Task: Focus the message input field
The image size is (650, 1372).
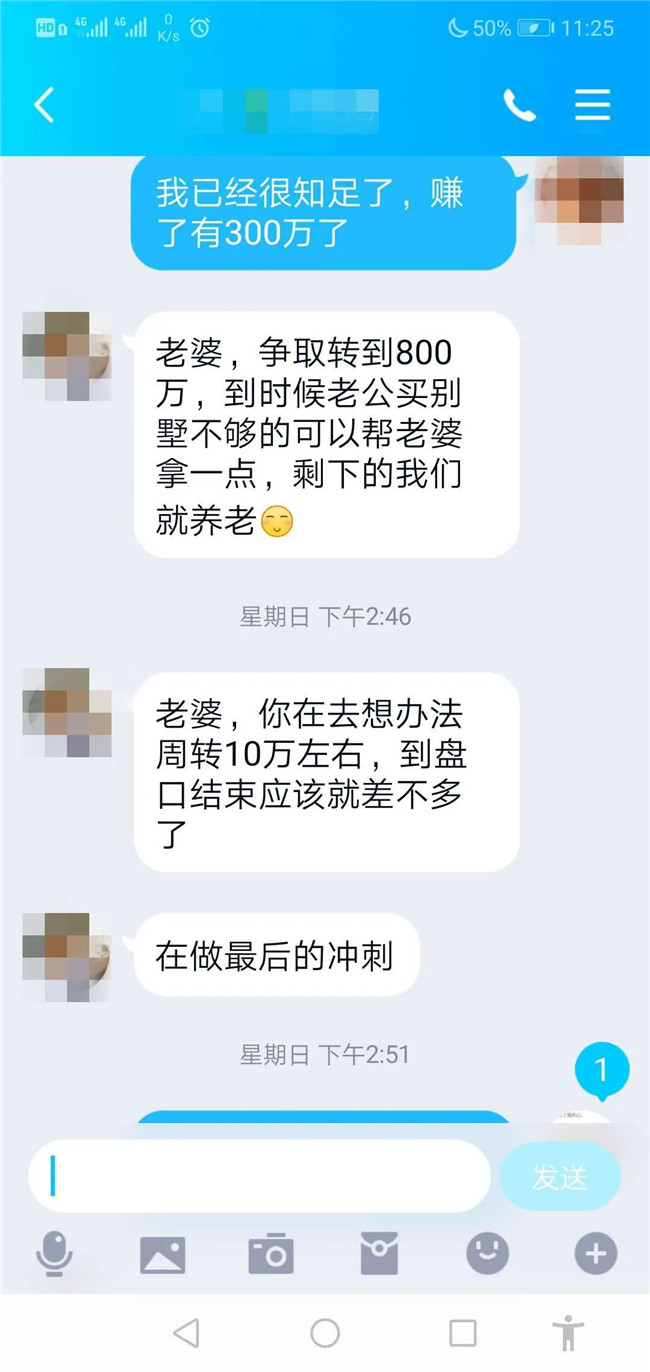Action: coord(260,1176)
